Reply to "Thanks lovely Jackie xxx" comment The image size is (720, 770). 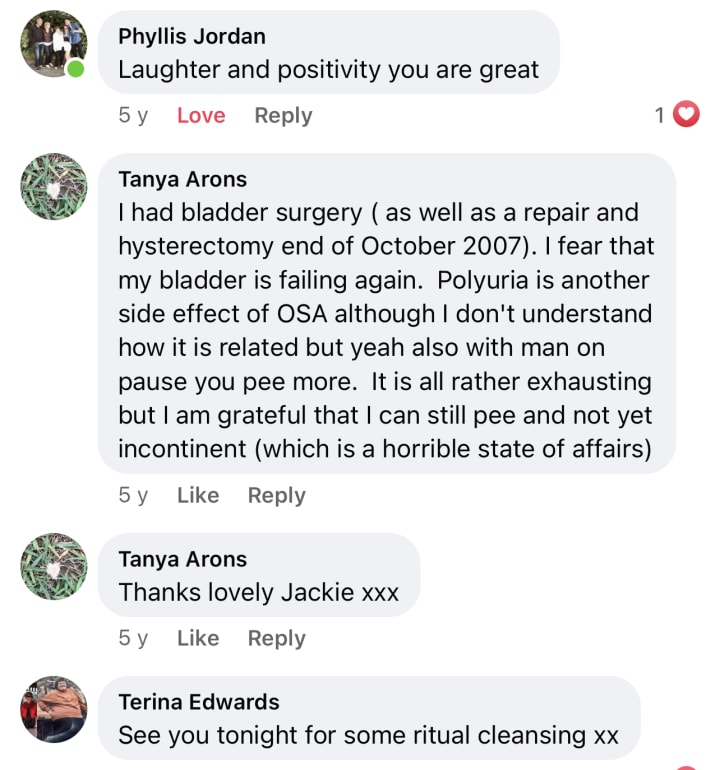[x=277, y=638]
